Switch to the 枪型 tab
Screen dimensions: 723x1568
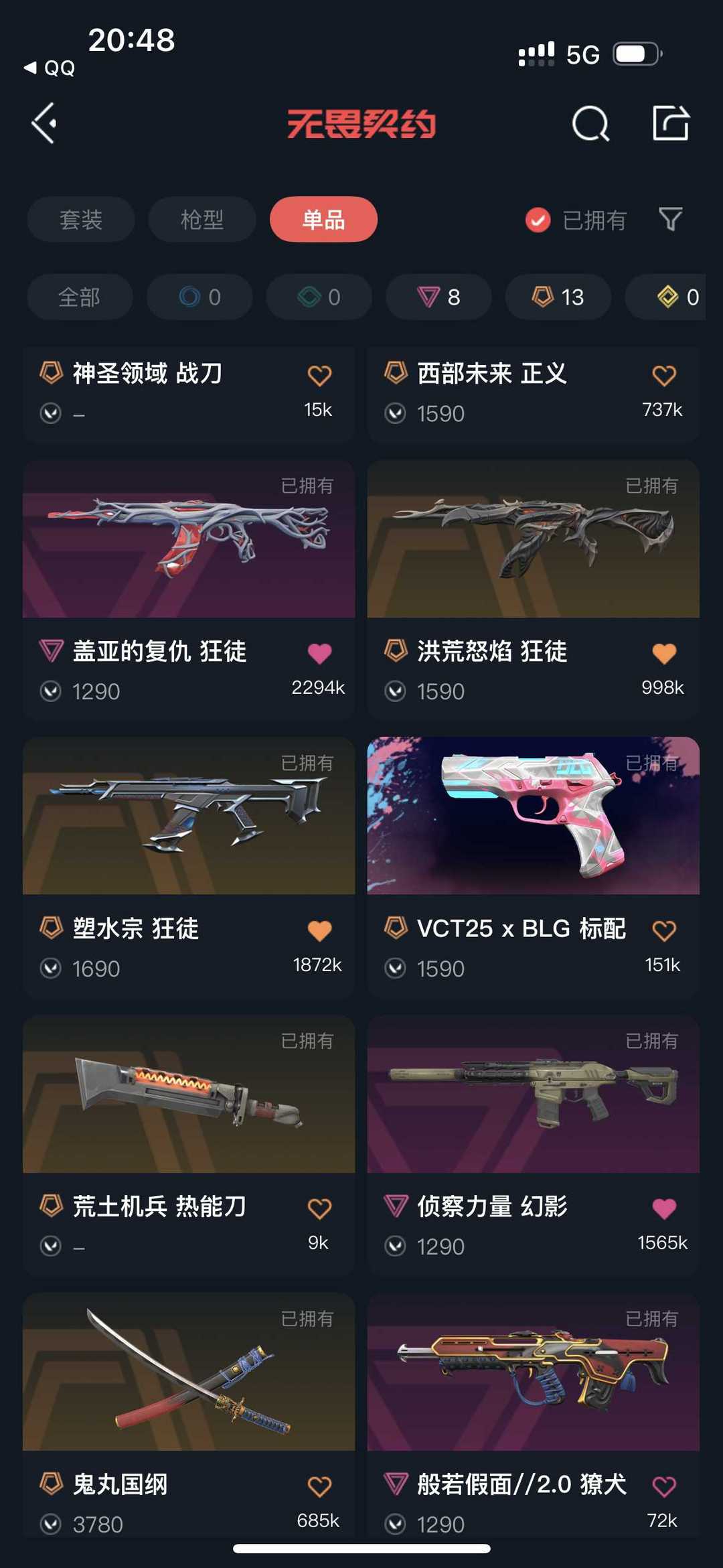coord(202,219)
